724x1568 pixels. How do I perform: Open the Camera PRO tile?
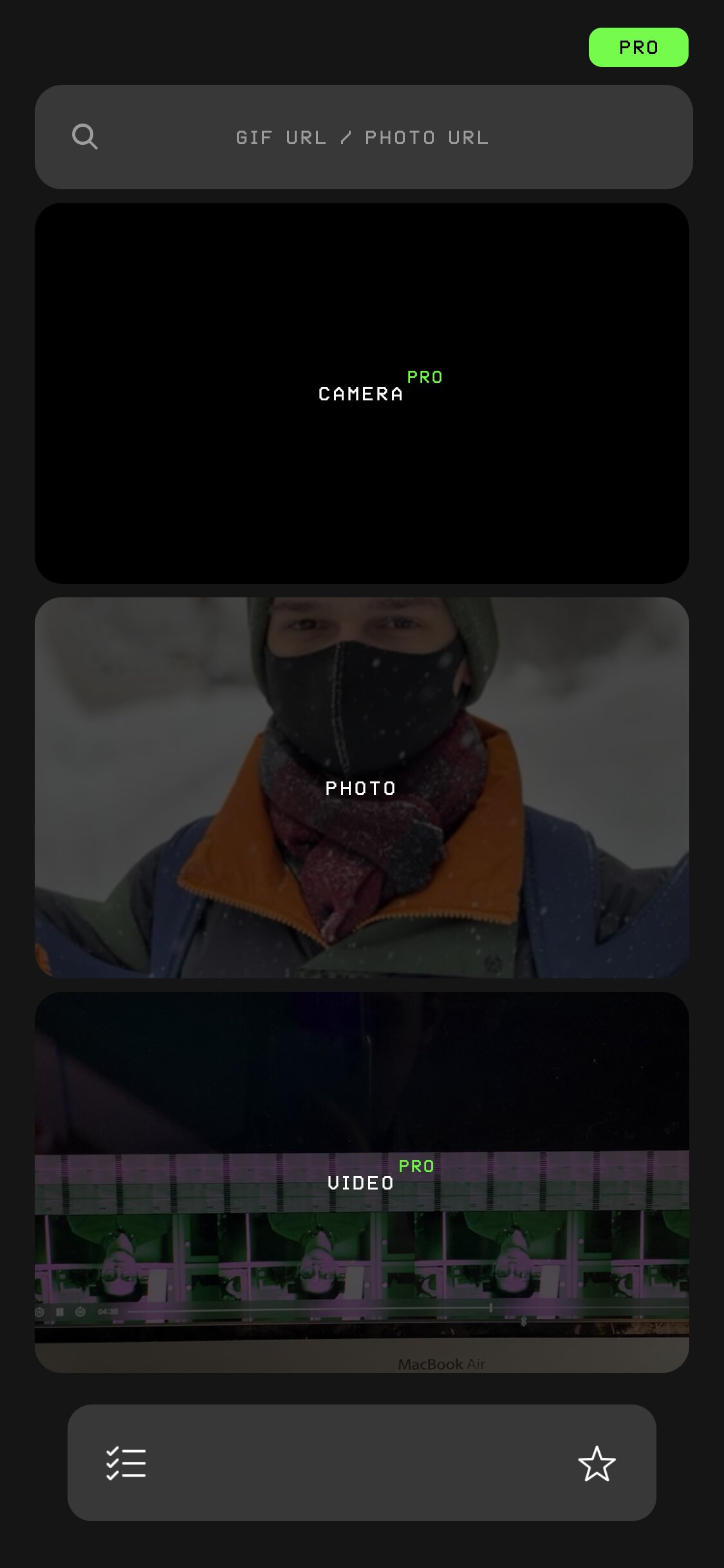coord(362,393)
